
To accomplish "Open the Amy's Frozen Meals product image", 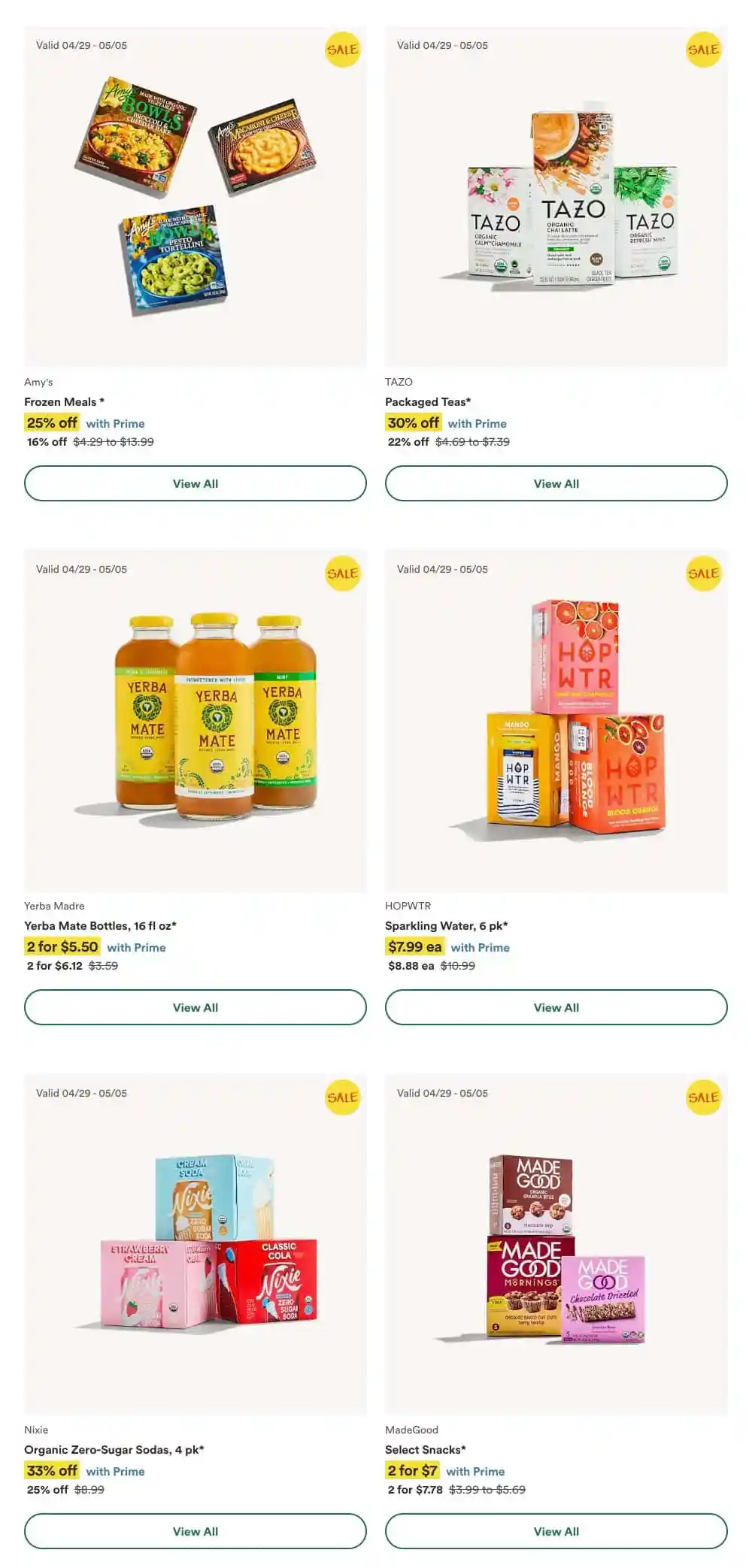I will [195, 197].
